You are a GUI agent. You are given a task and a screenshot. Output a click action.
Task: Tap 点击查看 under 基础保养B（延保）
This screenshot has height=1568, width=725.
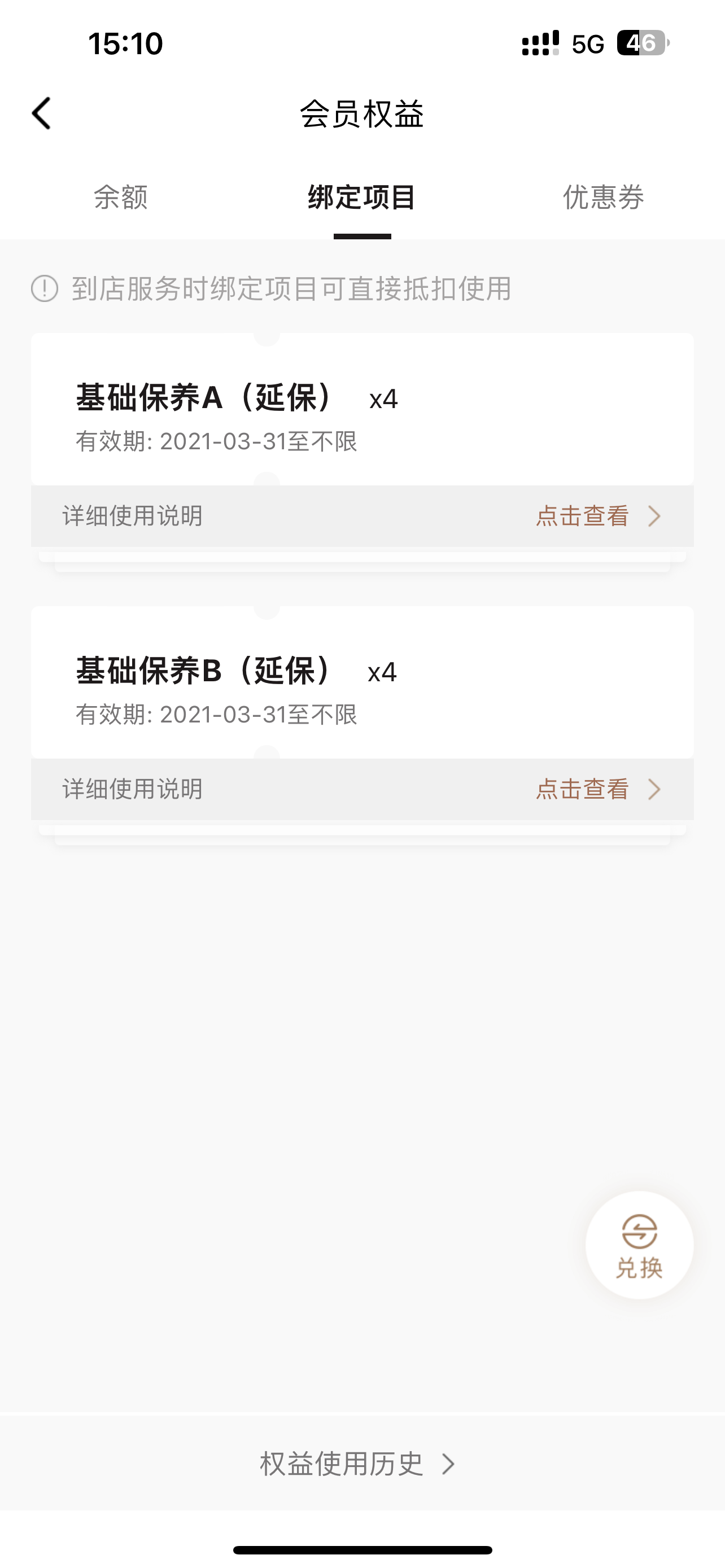(x=599, y=790)
